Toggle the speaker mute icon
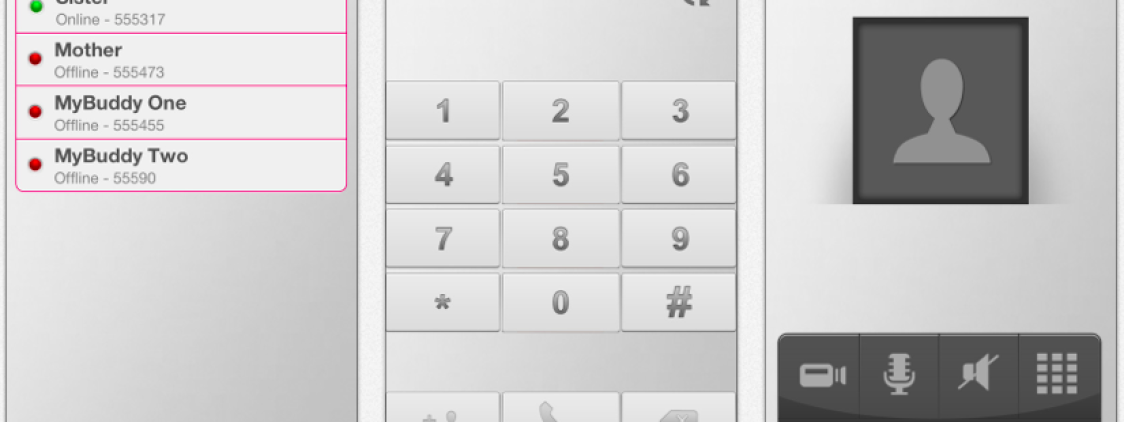1124x422 pixels. pyautogui.click(x=978, y=375)
